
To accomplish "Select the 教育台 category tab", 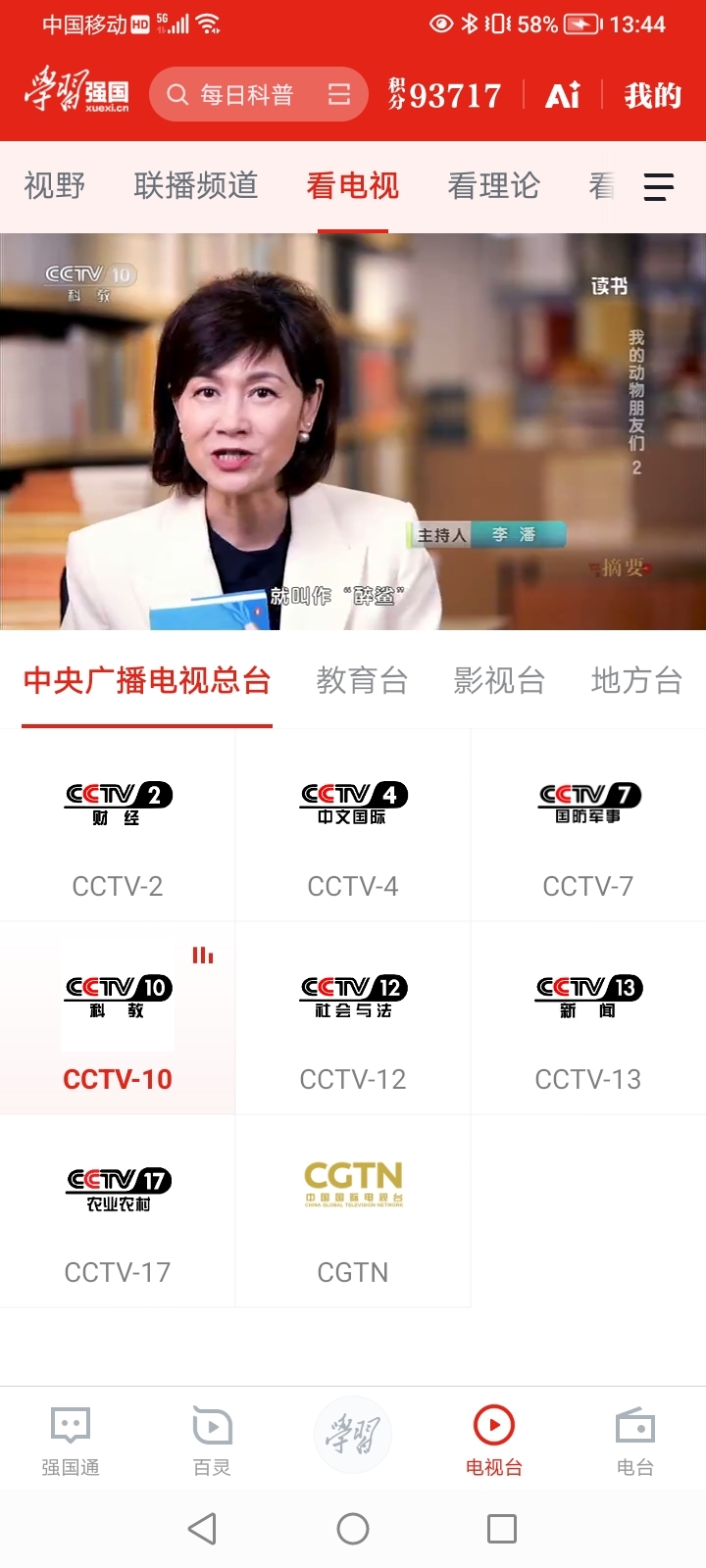I will tap(362, 680).
